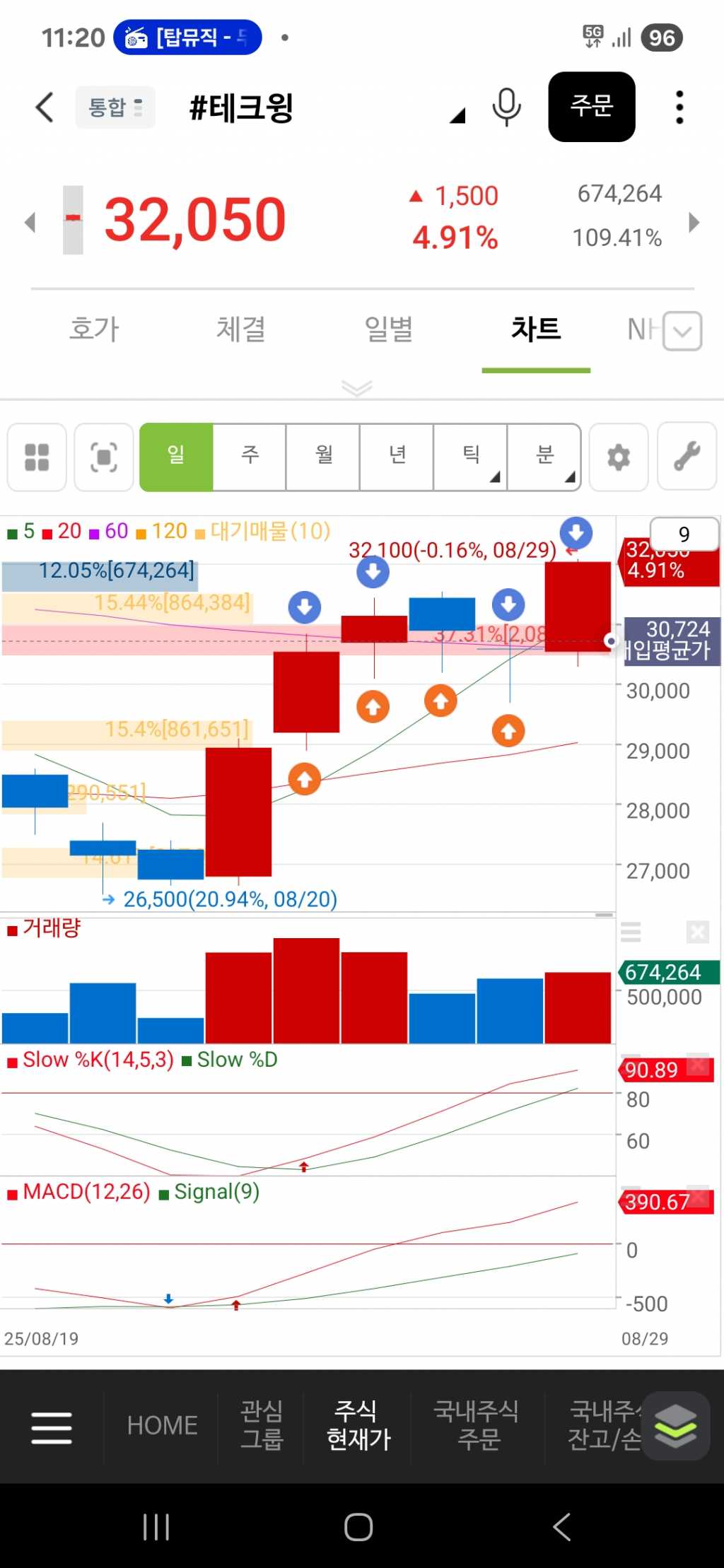Tap the microphone voice search icon
This screenshot has height=1568, width=724.
tap(506, 107)
